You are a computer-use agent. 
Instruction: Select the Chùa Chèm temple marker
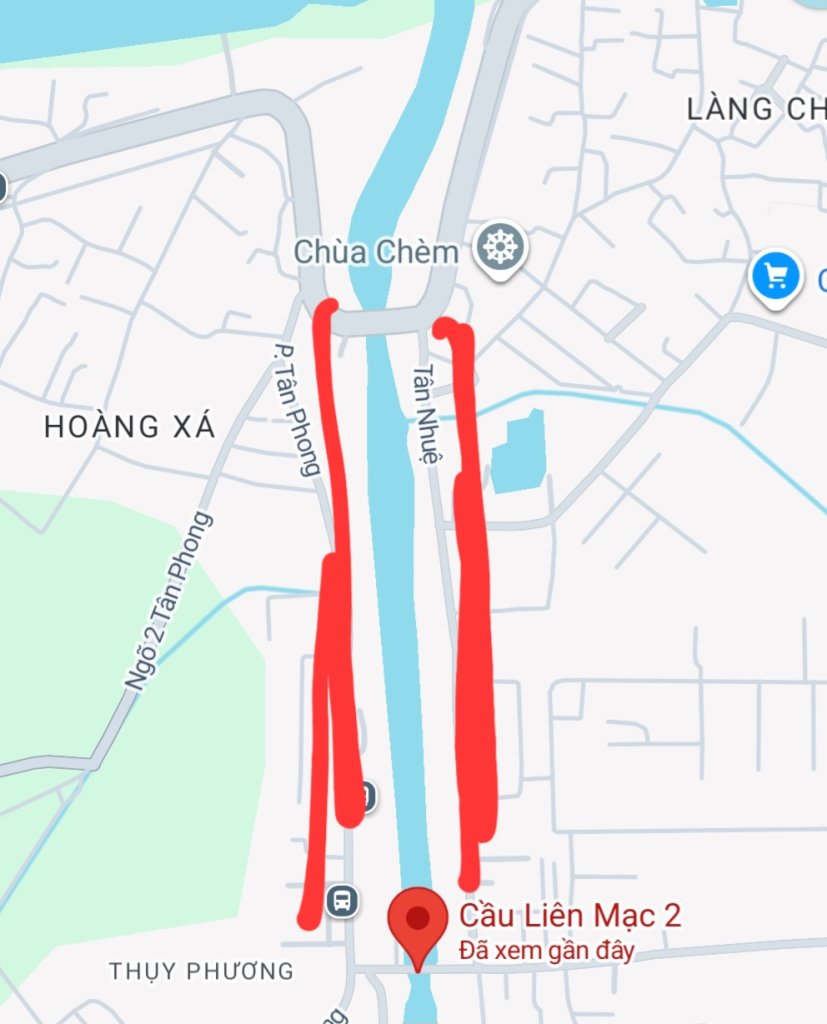coord(499,248)
